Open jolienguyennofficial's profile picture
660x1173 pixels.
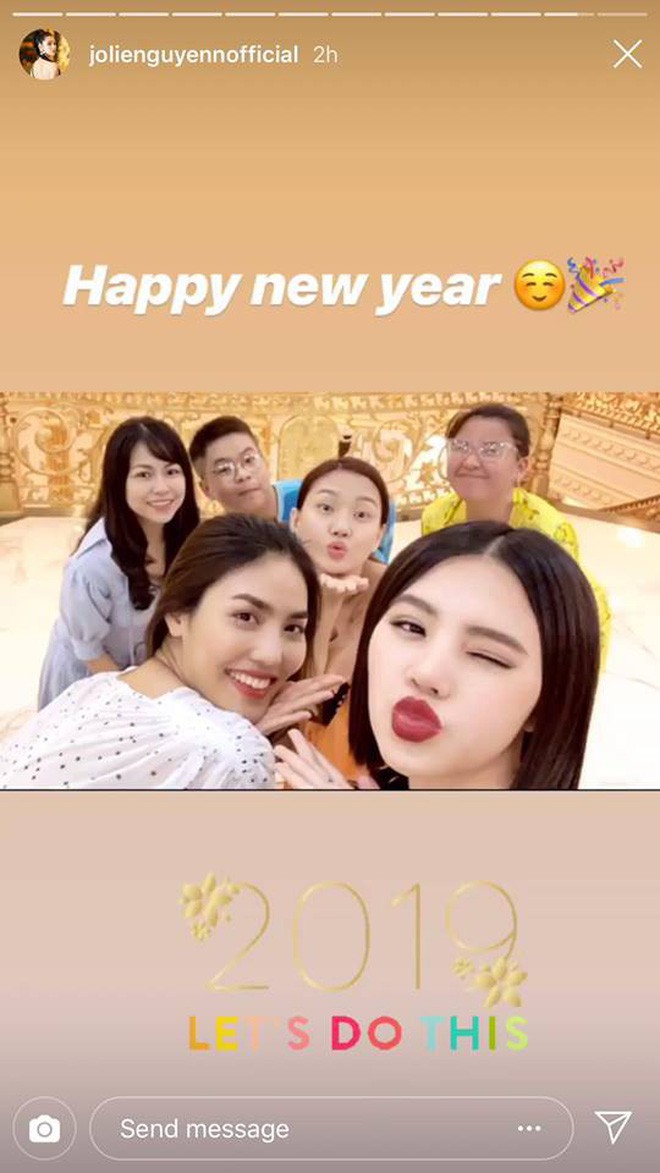point(45,54)
